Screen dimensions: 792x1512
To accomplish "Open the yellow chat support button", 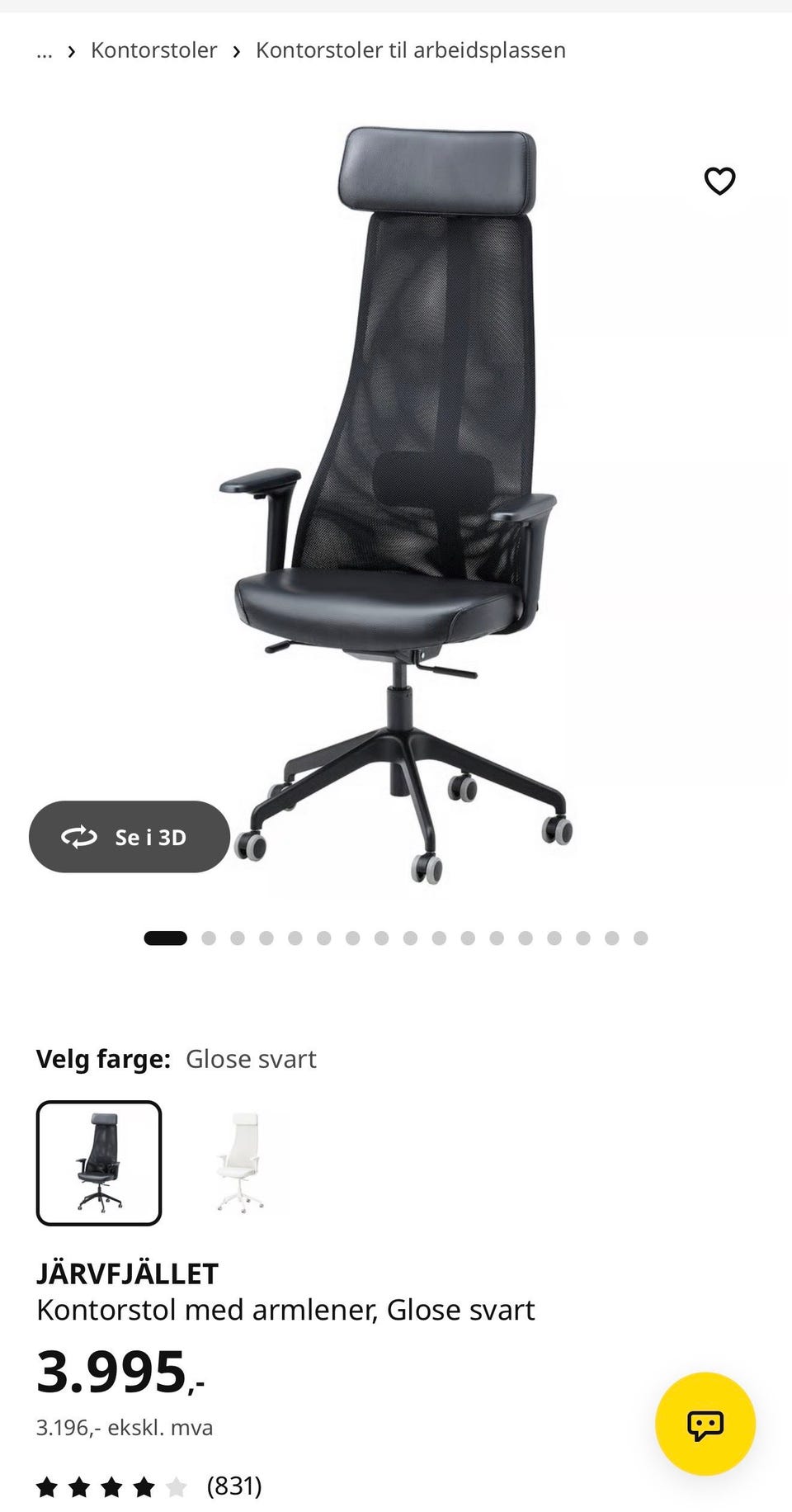I will [x=705, y=1424].
